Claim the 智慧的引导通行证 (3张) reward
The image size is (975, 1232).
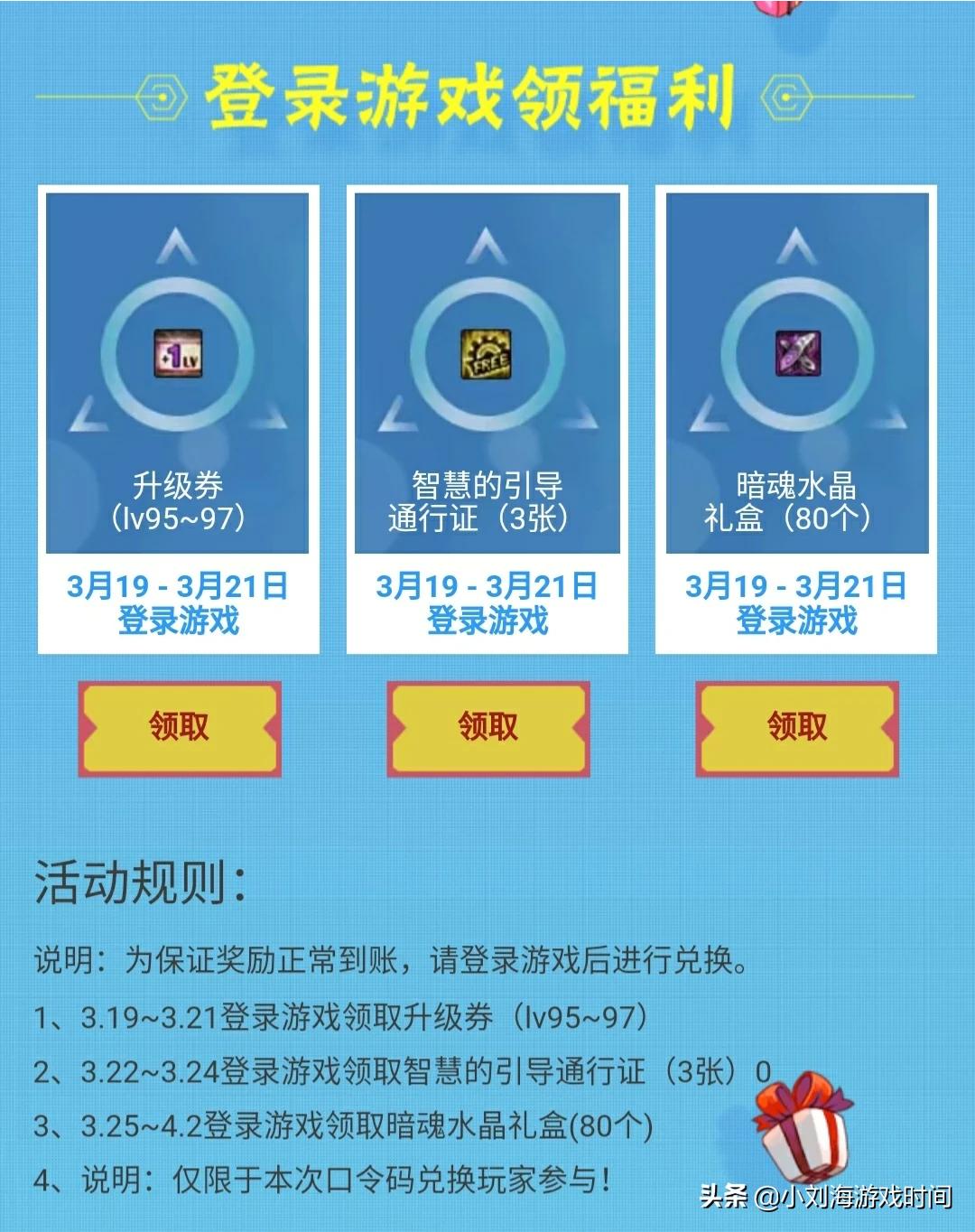click(x=487, y=728)
